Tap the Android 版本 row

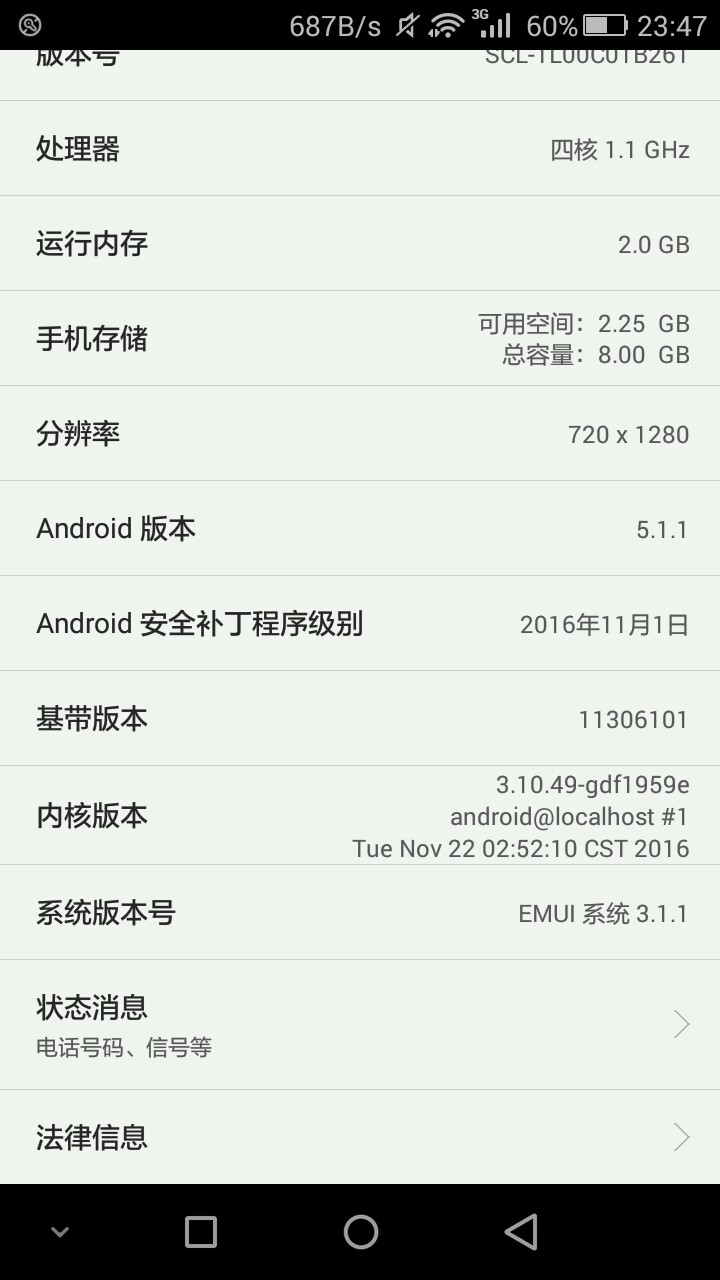click(x=360, y=528)
